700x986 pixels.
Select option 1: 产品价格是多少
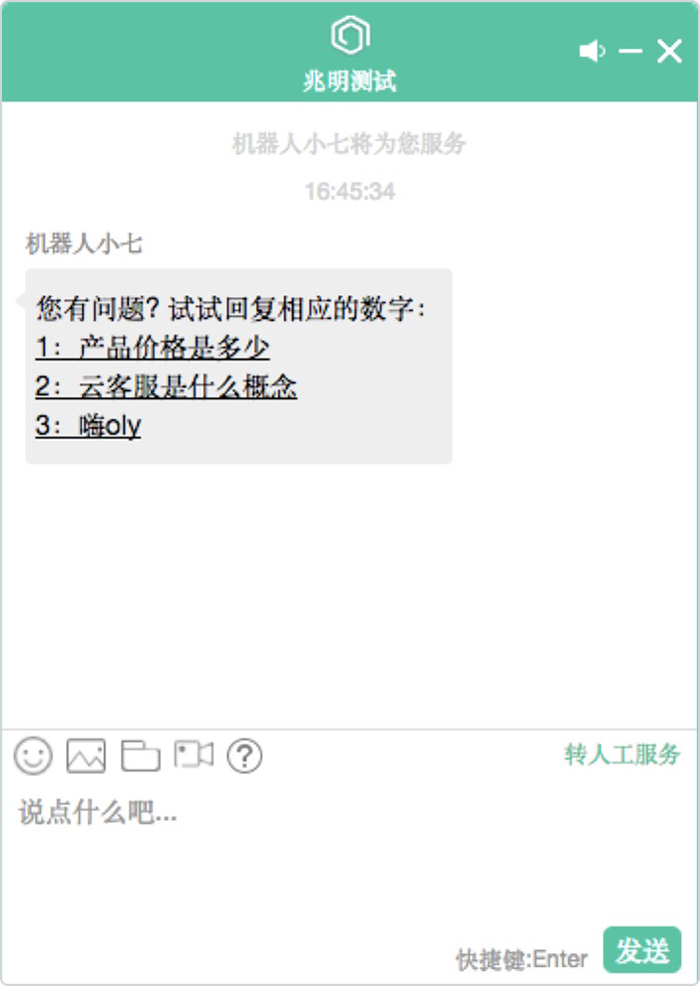pos(152,348)
